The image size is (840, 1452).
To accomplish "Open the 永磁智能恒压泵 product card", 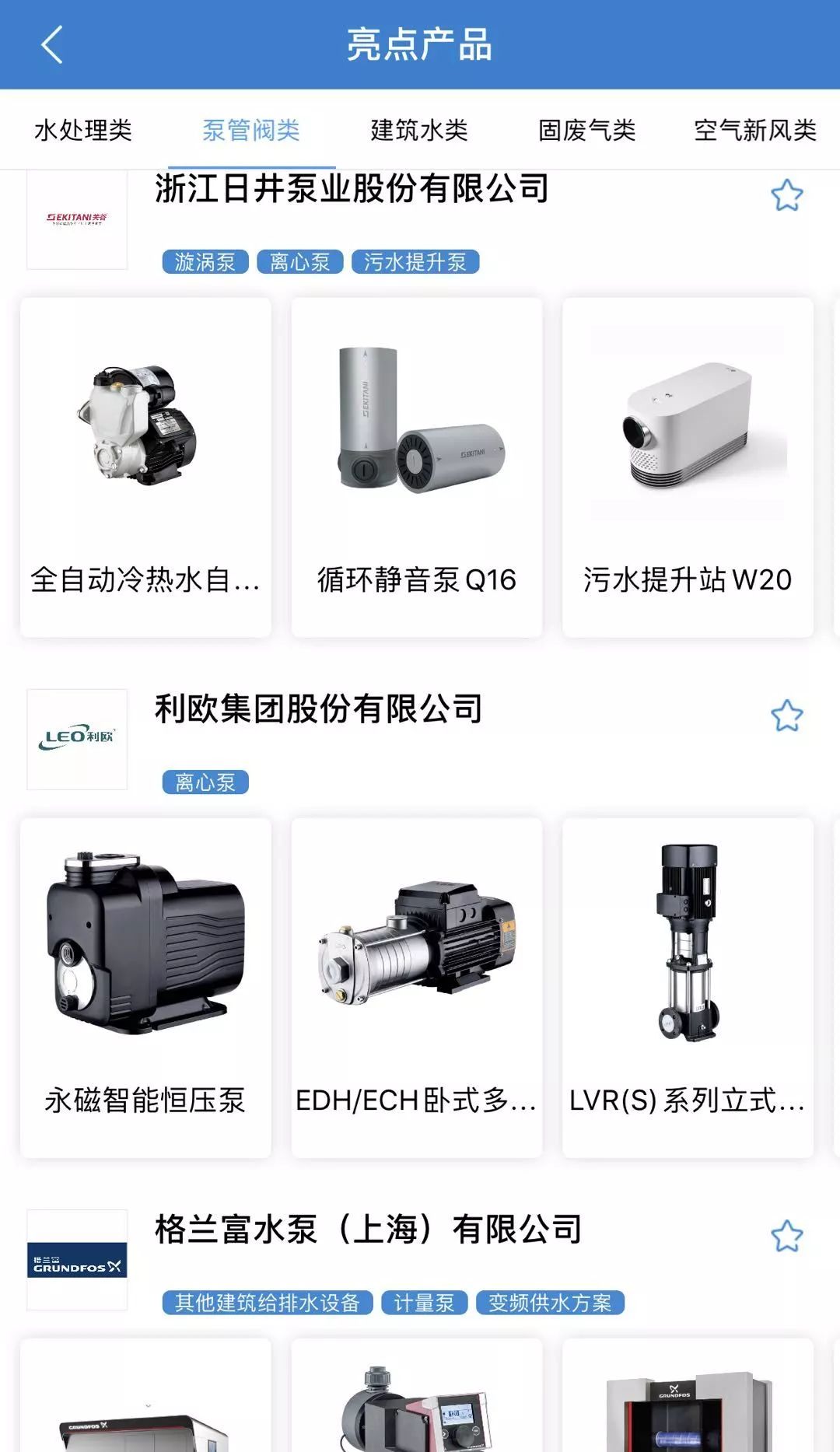I will point(145,988).
